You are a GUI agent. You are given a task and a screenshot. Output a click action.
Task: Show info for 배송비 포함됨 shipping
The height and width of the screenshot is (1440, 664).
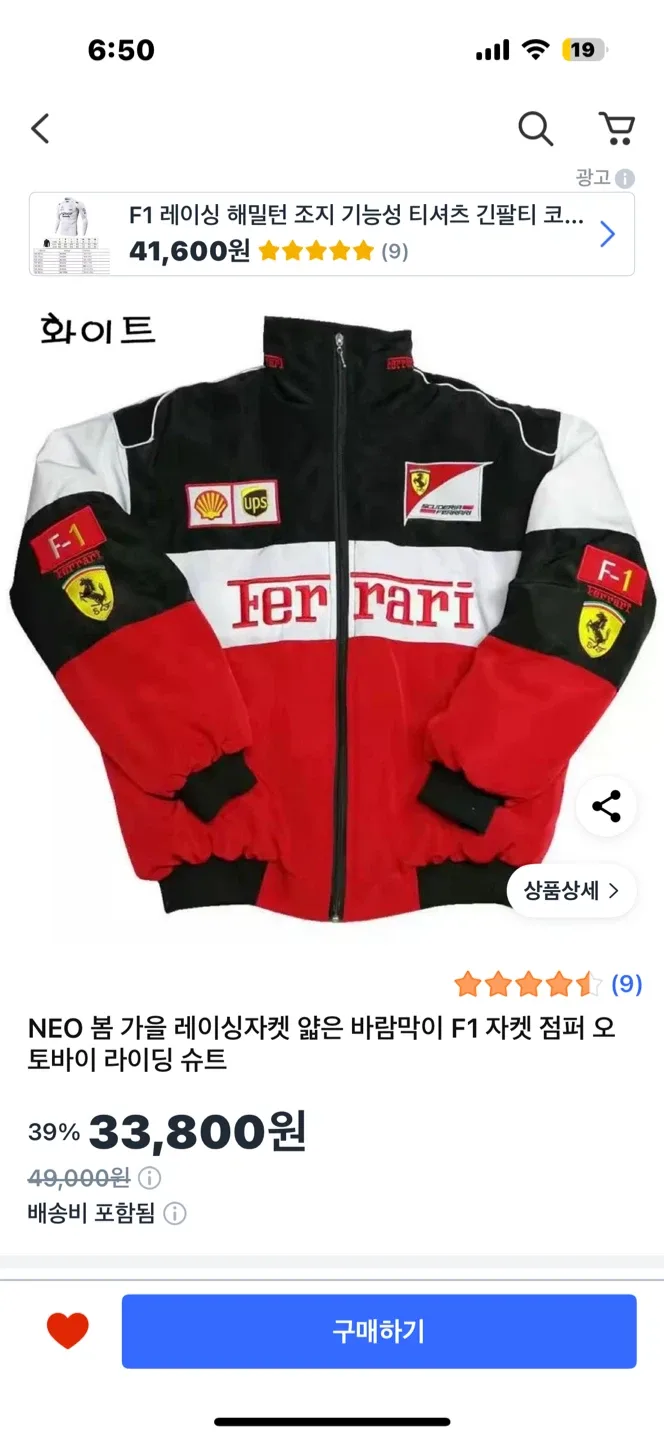(175, 1214)
